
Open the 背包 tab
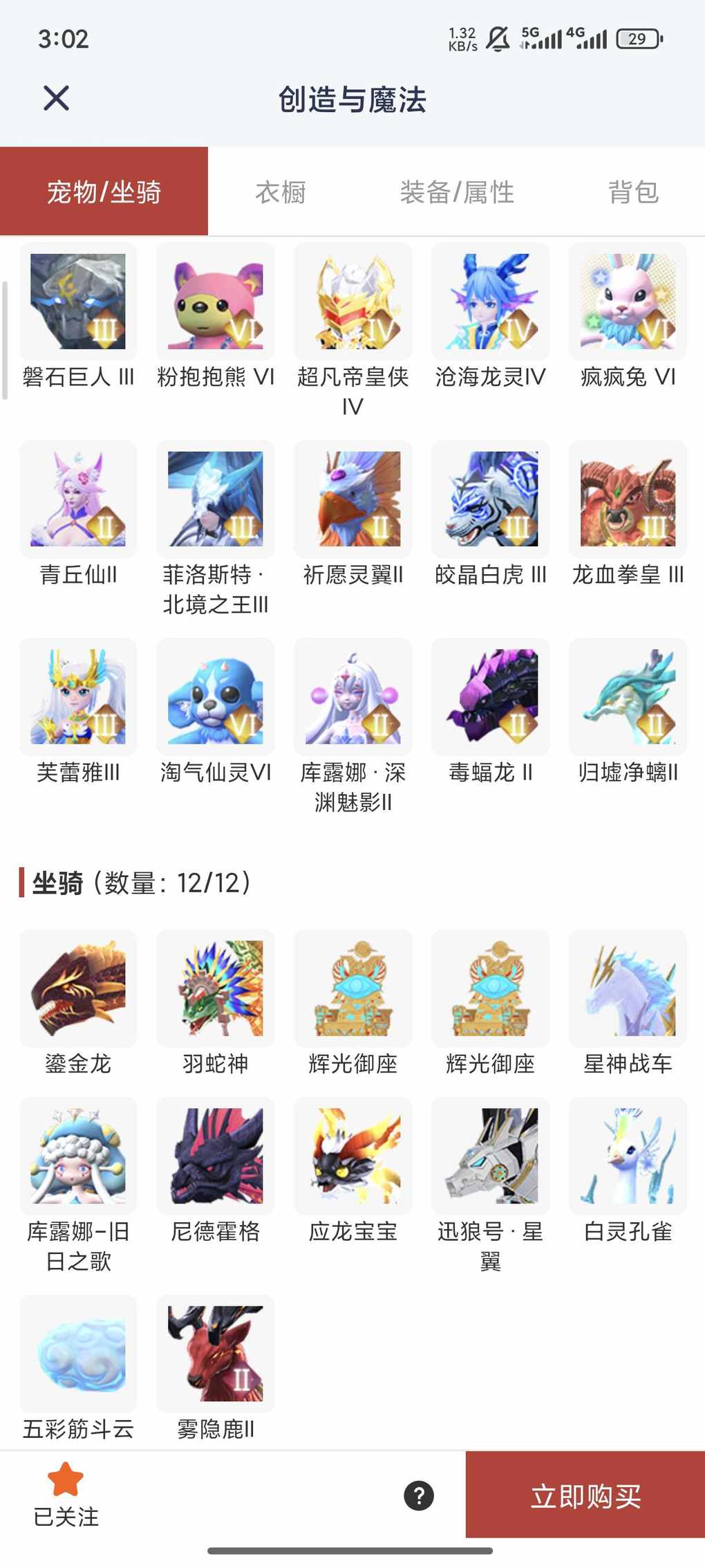click(632, 192)
